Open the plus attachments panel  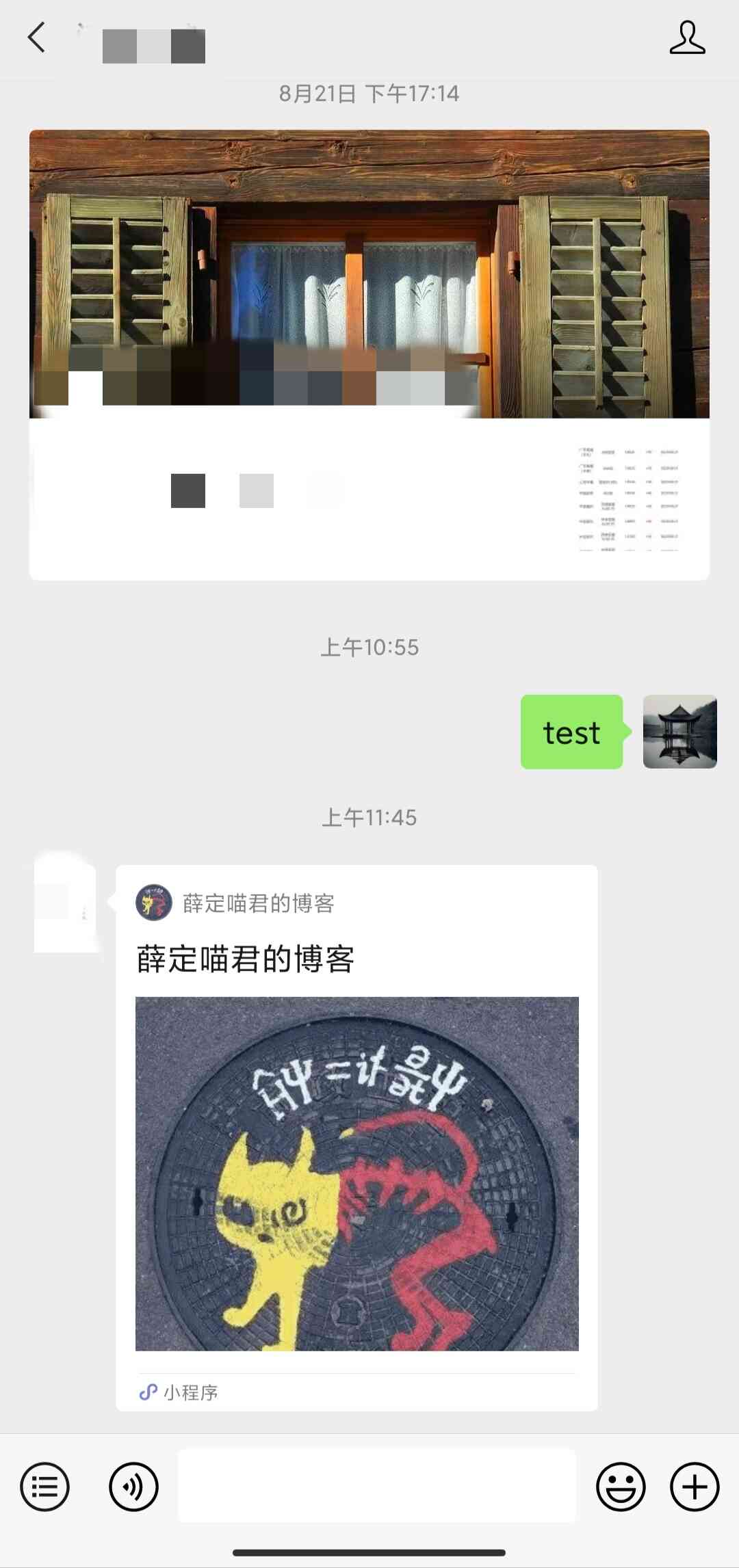tap(694, 1487)
